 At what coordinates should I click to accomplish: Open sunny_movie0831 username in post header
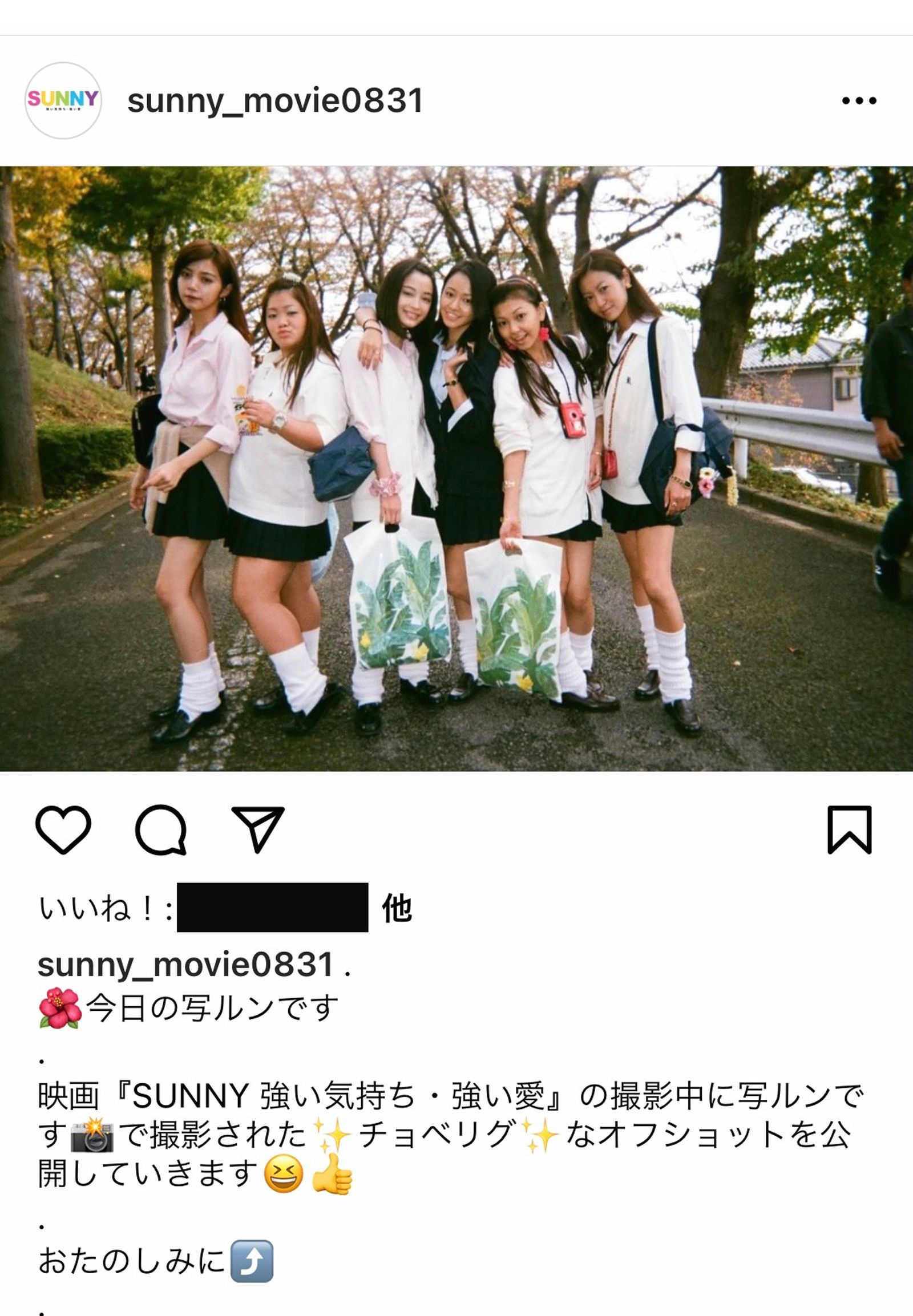pyautogui.click(x=274, y=101)
